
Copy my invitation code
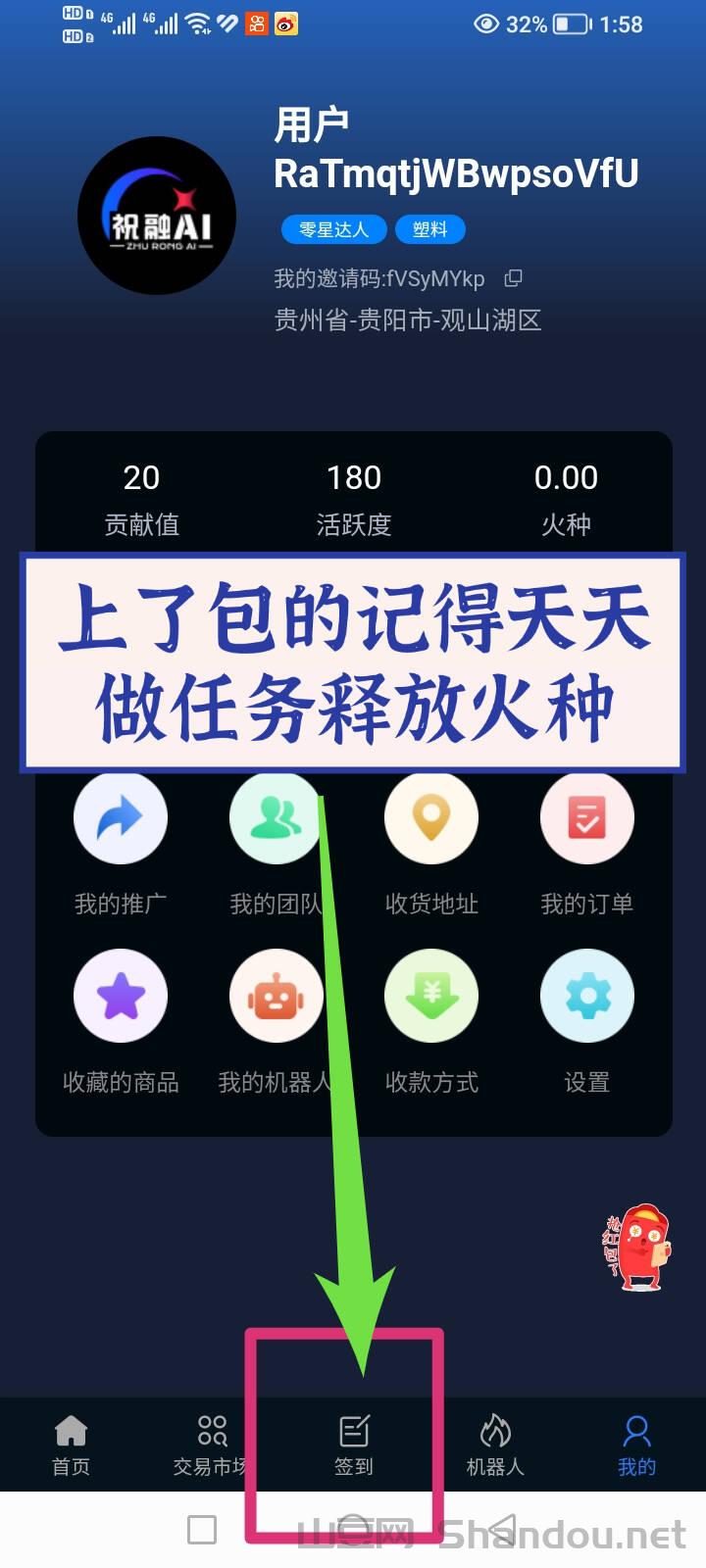coord(513,279)
